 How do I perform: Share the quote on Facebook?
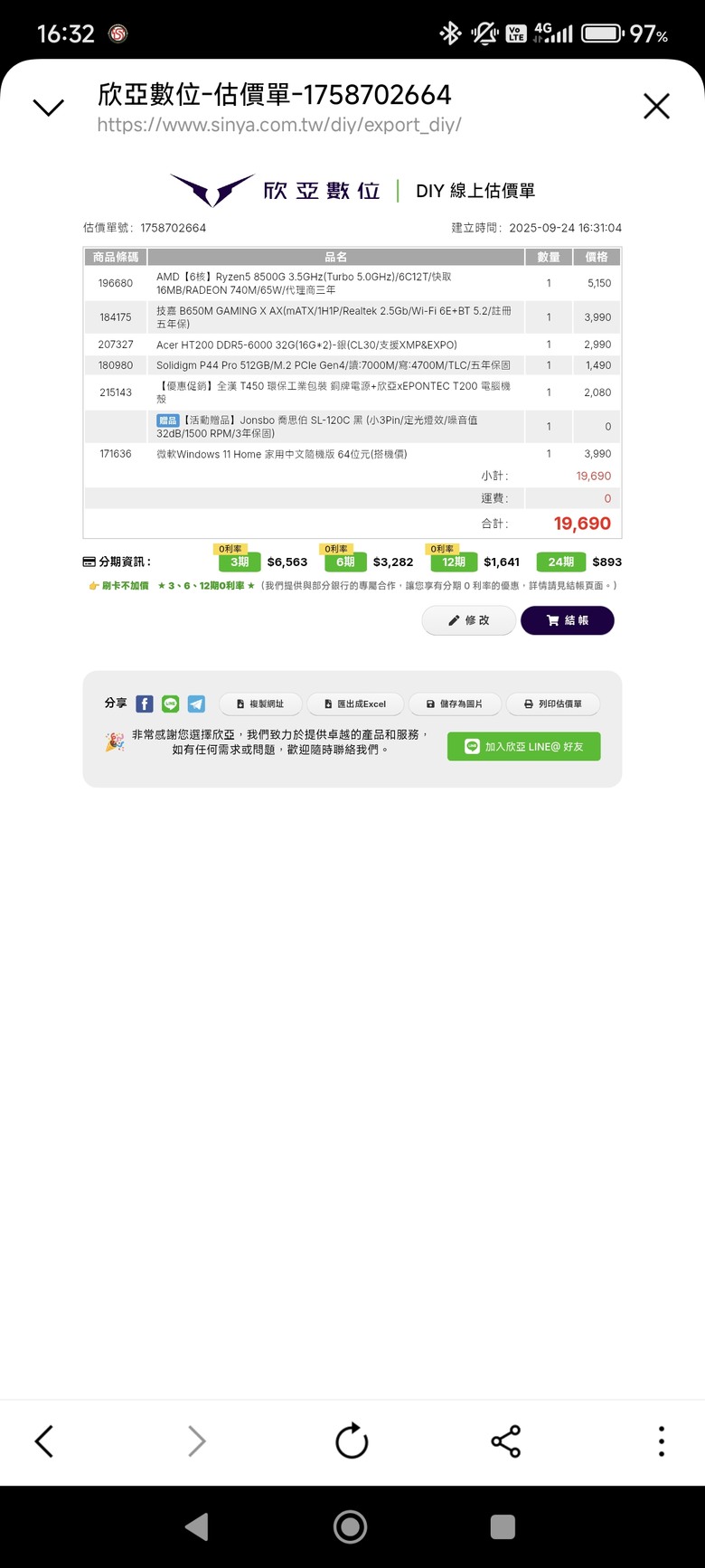click(145, 704)
